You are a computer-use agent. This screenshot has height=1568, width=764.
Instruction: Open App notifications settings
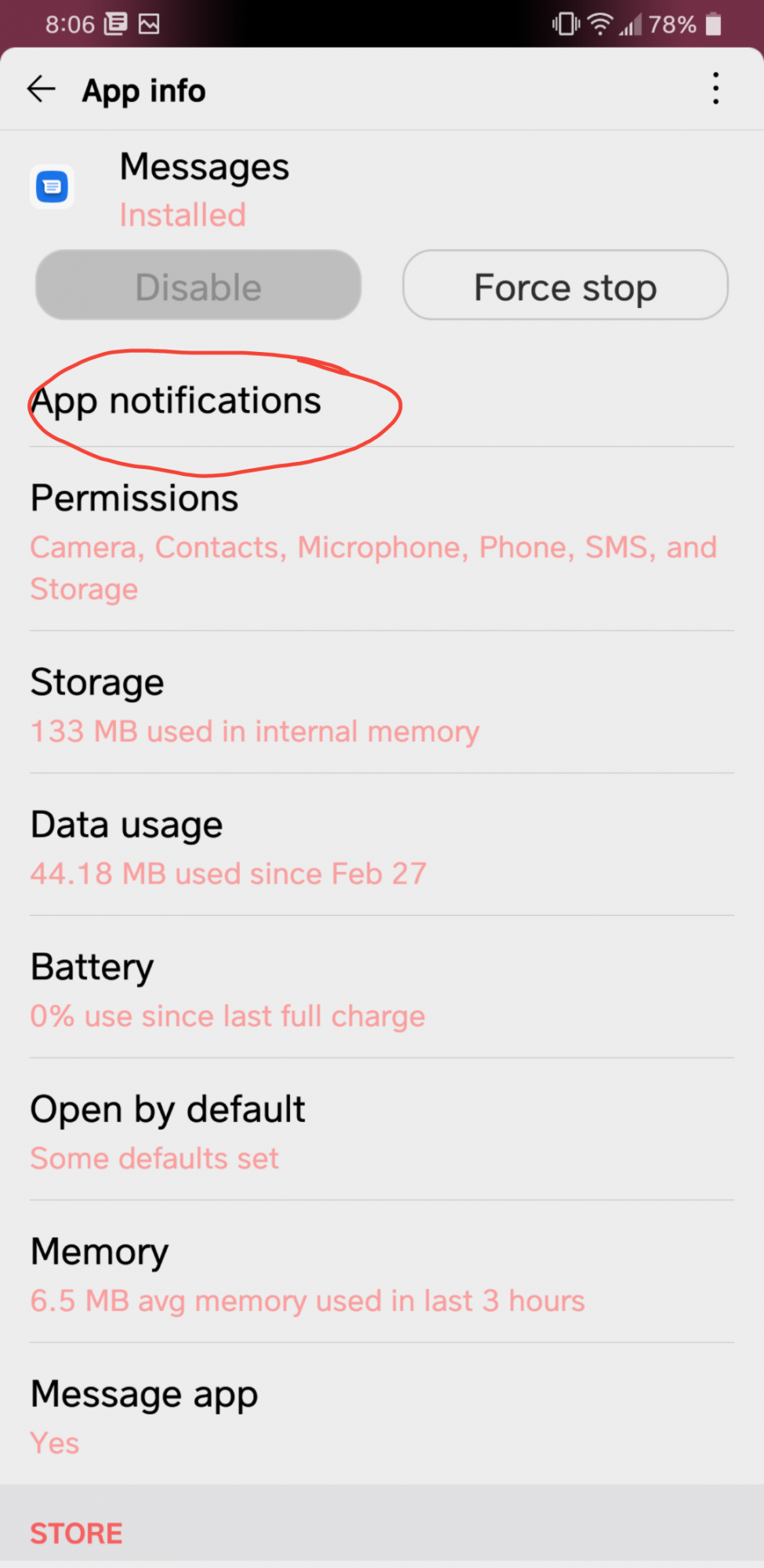pos(382,401)
